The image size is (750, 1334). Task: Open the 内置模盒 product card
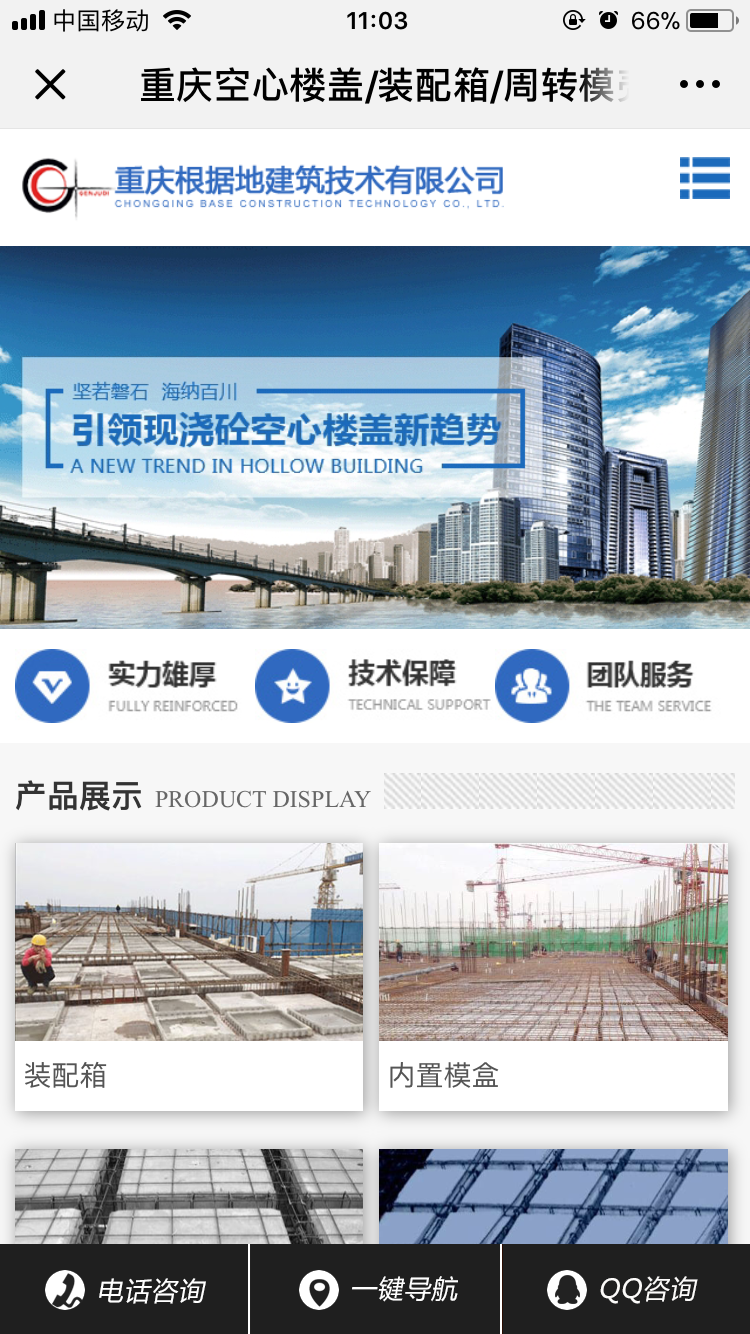(553, 975)
